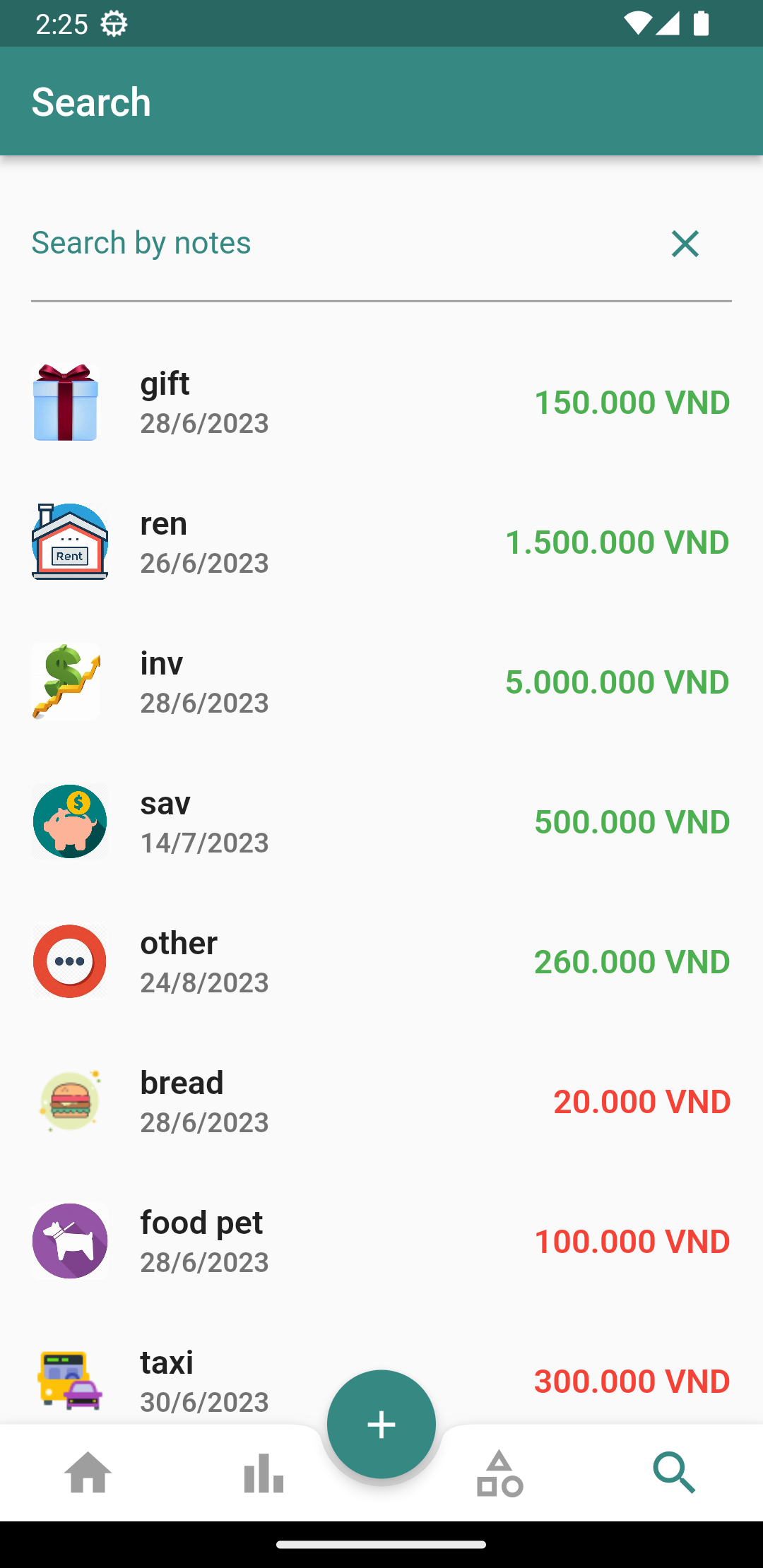Select the pet food dog icon
Image resolution: width=763 pixels, height=1568 pixels.
(69, 1241)
